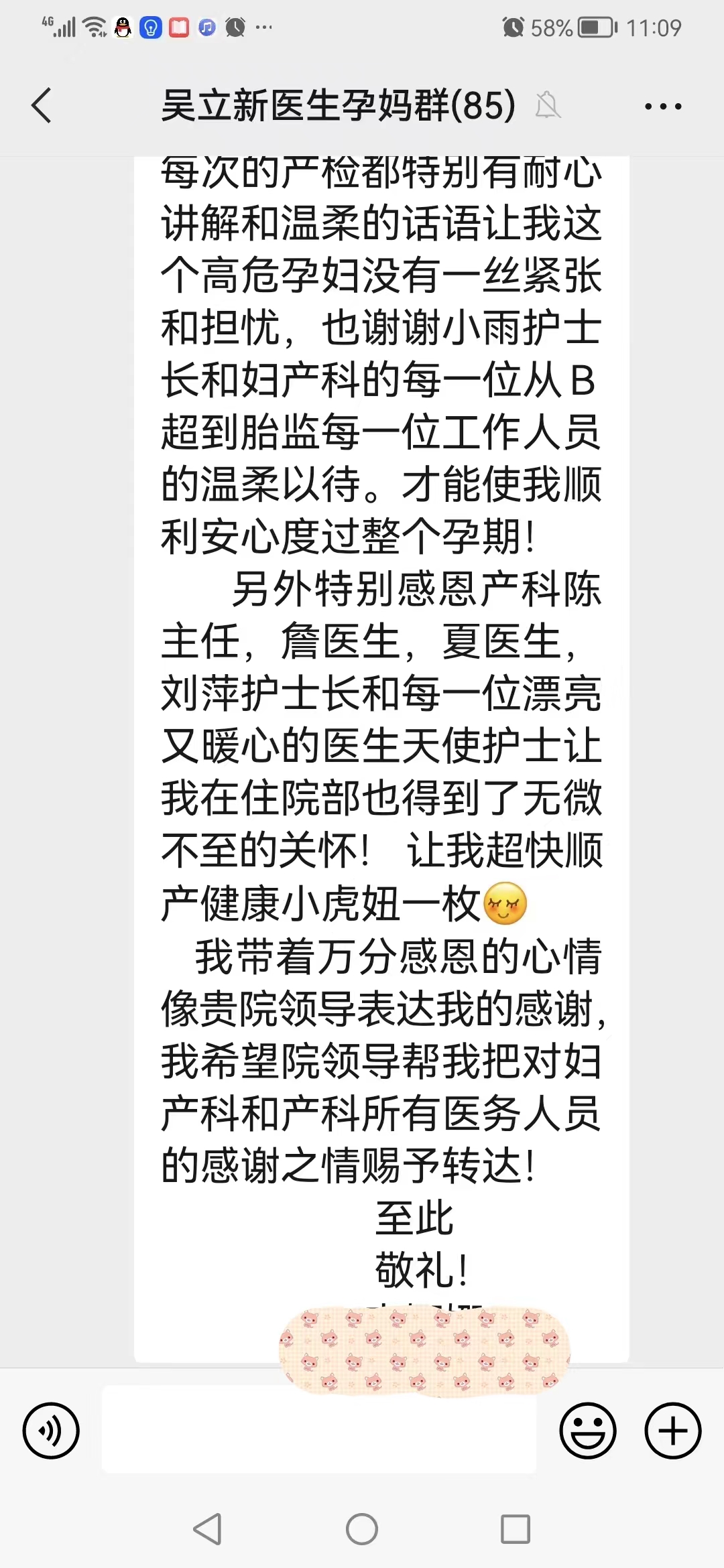Screen dimensions: 724x1568
Task: Go to the system home screen
Action: 362,1528
